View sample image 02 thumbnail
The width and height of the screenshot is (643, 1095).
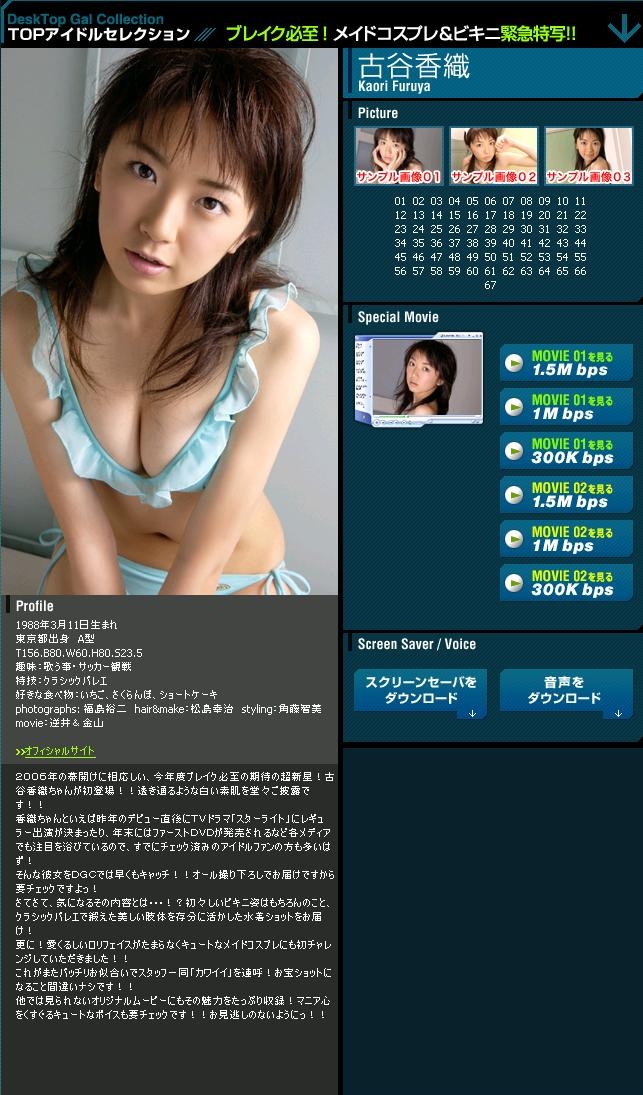point(494,156)
